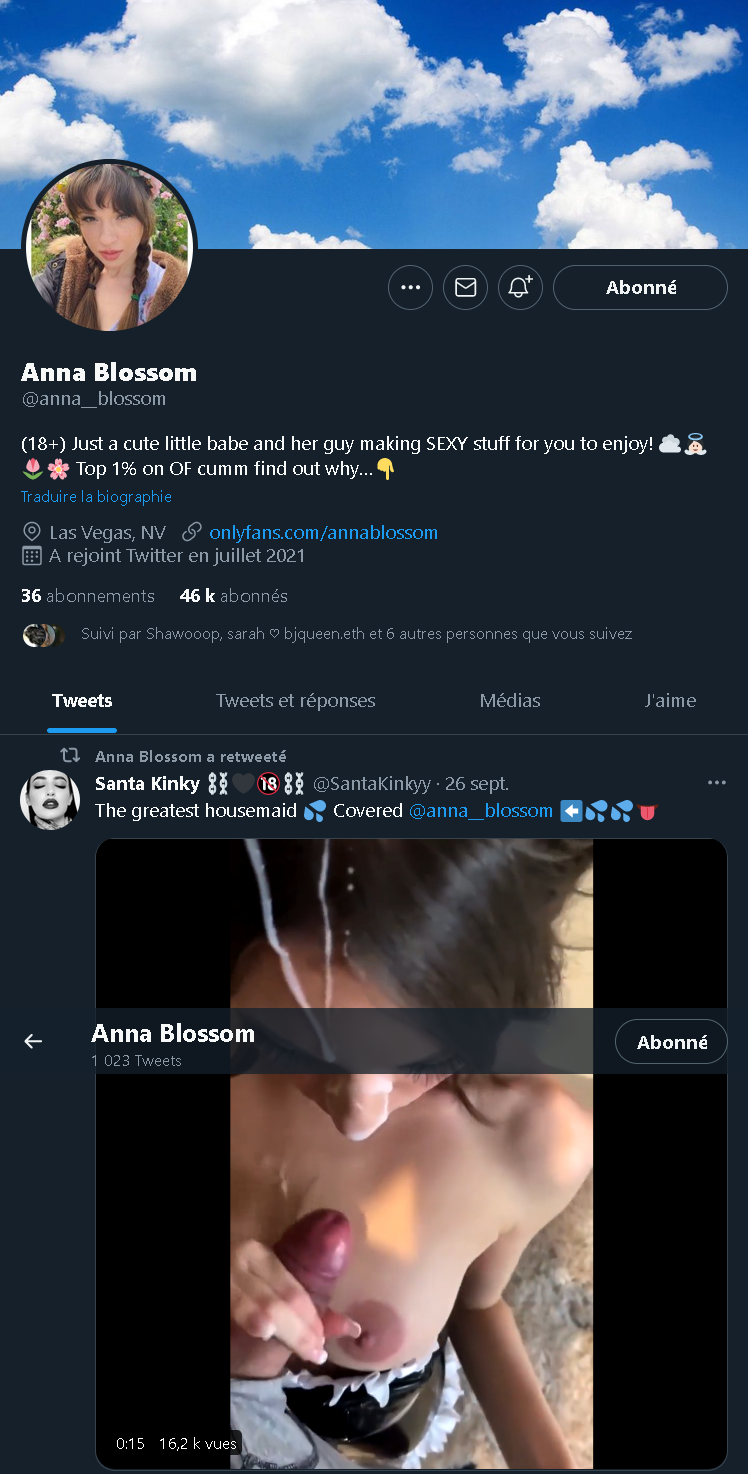
Task: Open the onlyfans.com/annablossom link
Action: [323, 532]
